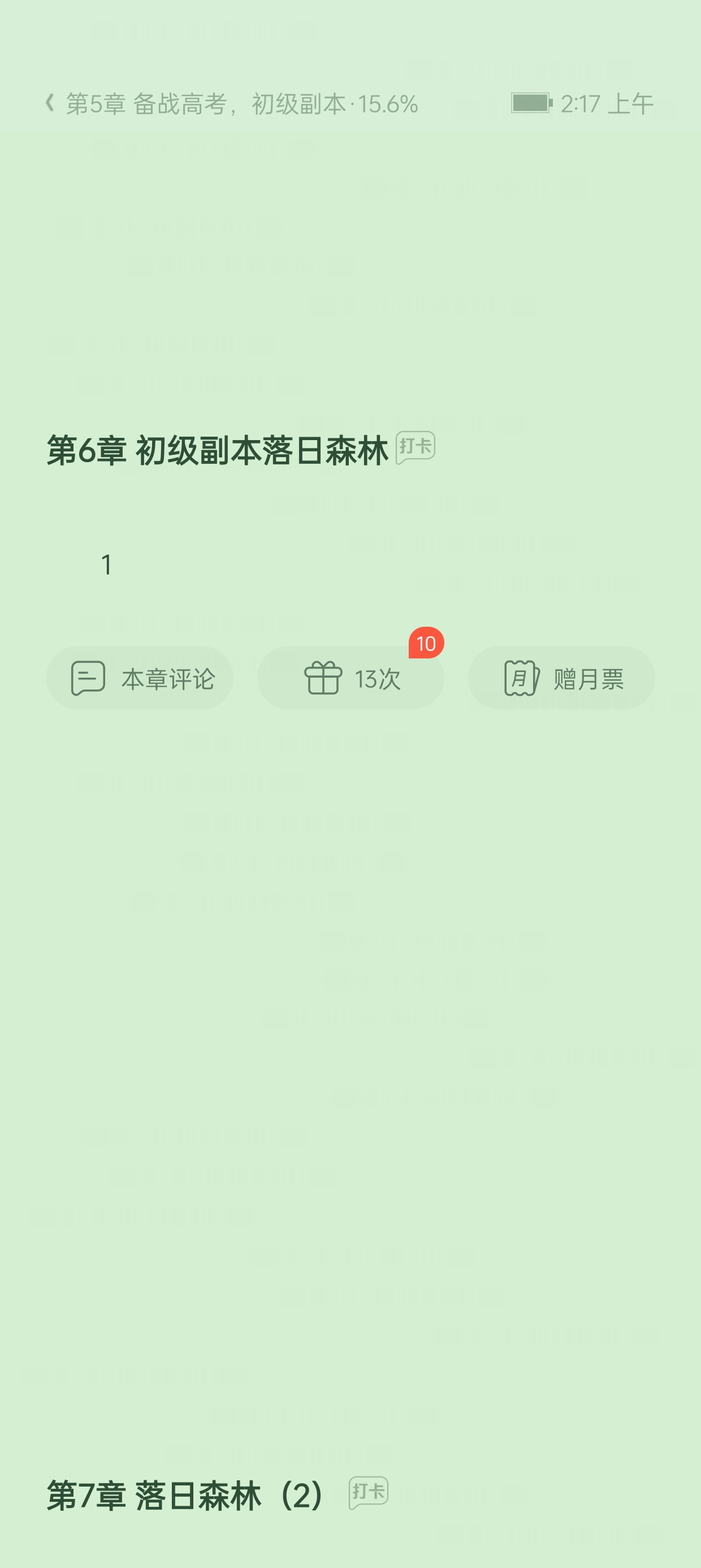
Task: Tap 打卡 badge beside 第7章 title
Action: point(368,1493)
